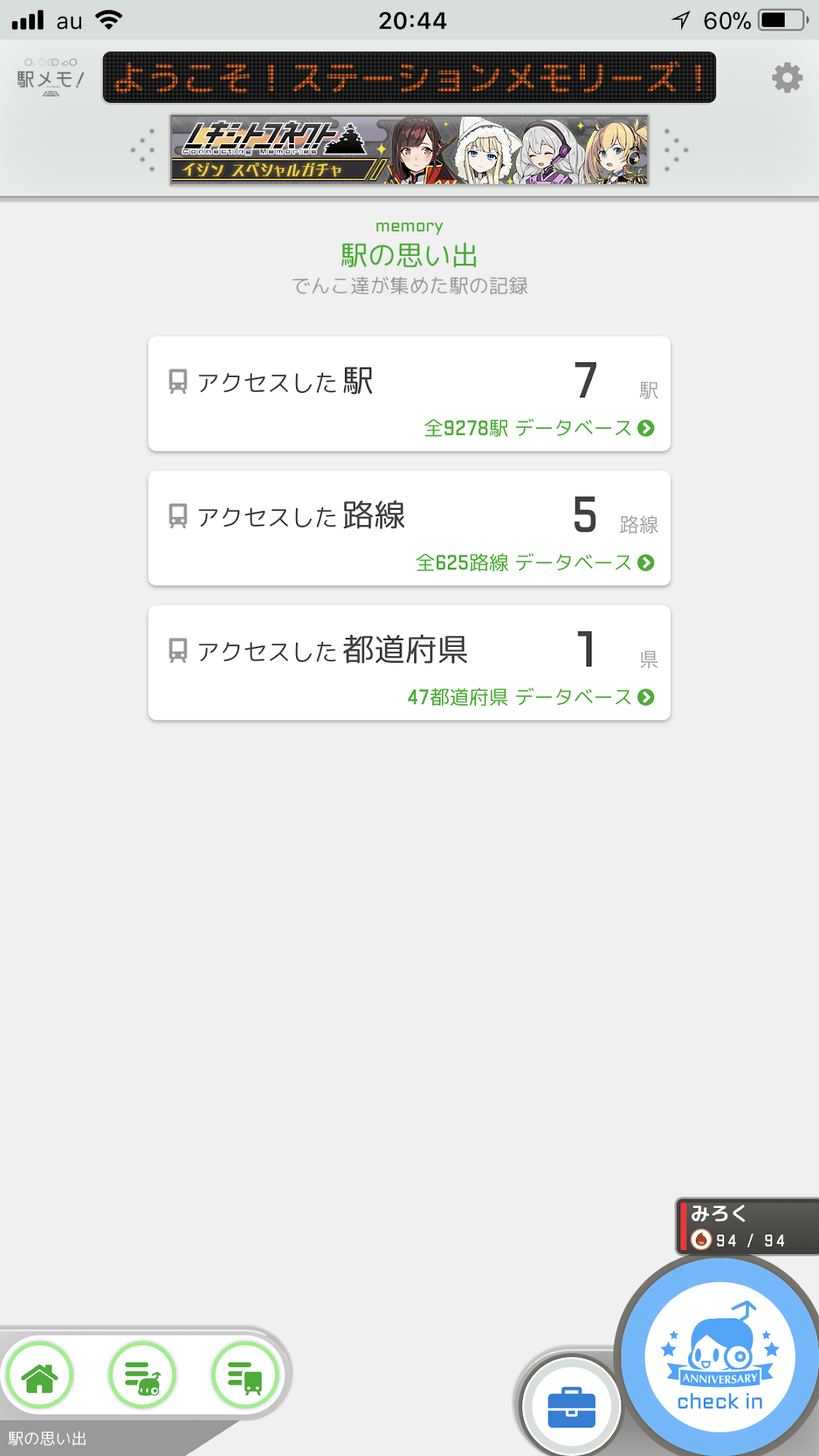819x1456 pixels.
Task: Open the イジン スペシャルガチャ banner
Action: pos(409,150)
